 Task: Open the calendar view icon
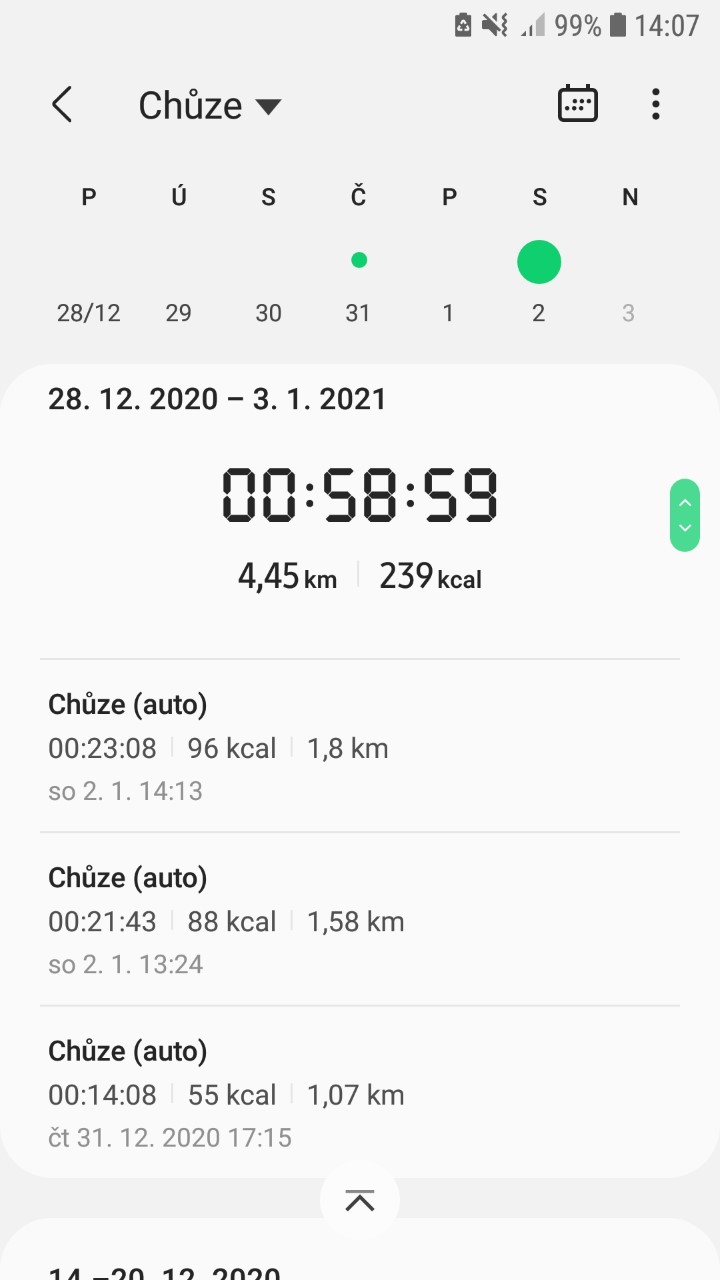(x=577, y=104)
